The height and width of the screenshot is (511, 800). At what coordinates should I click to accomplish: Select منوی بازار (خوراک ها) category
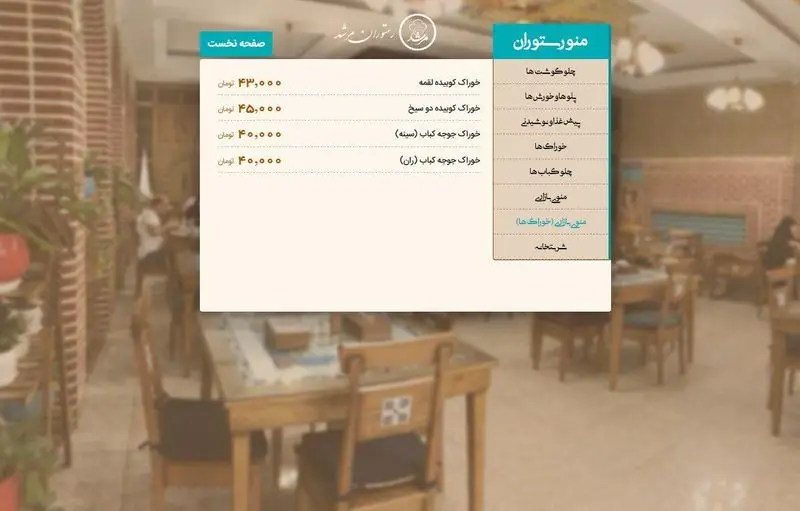[x=551, y=221]
